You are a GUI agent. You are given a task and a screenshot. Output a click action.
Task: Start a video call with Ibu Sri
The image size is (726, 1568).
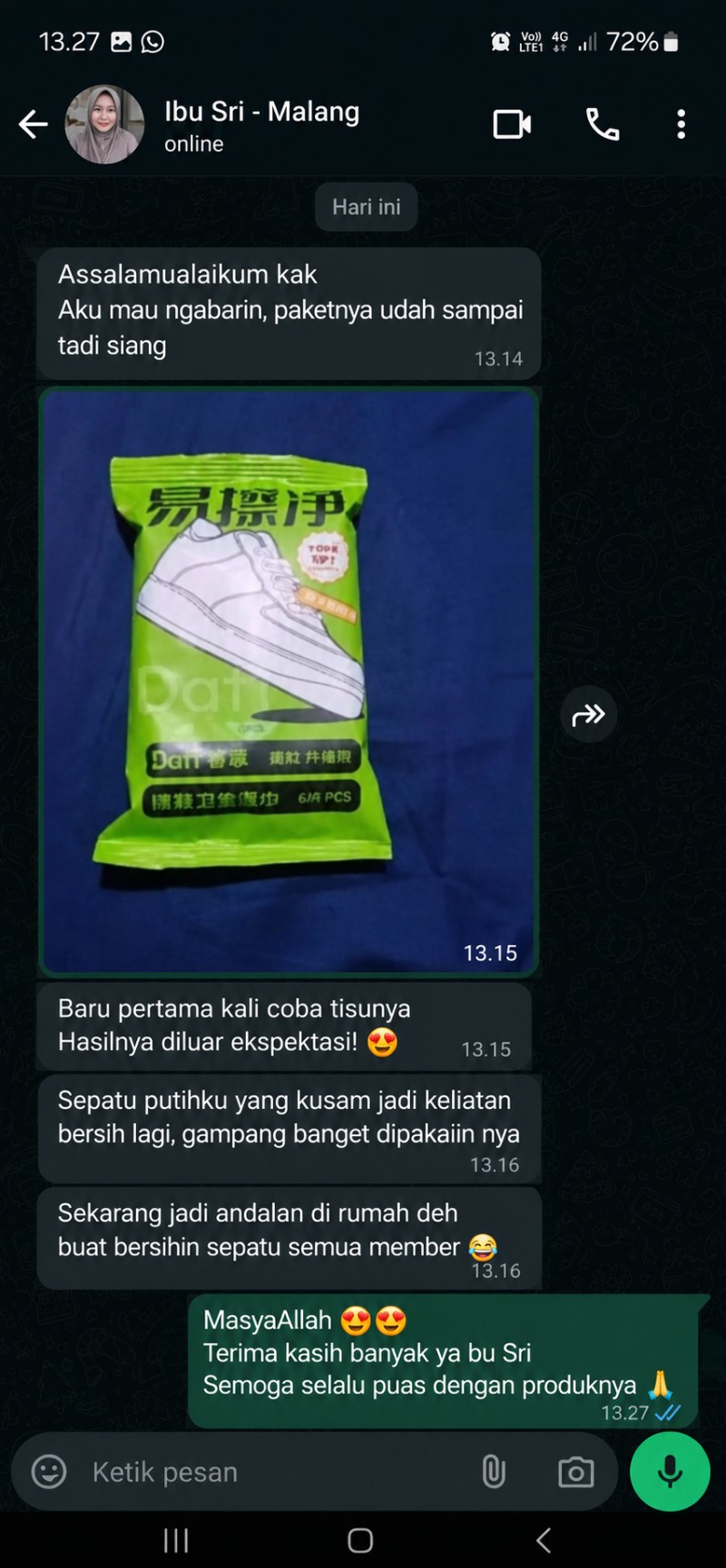click(x=512, y=124)
